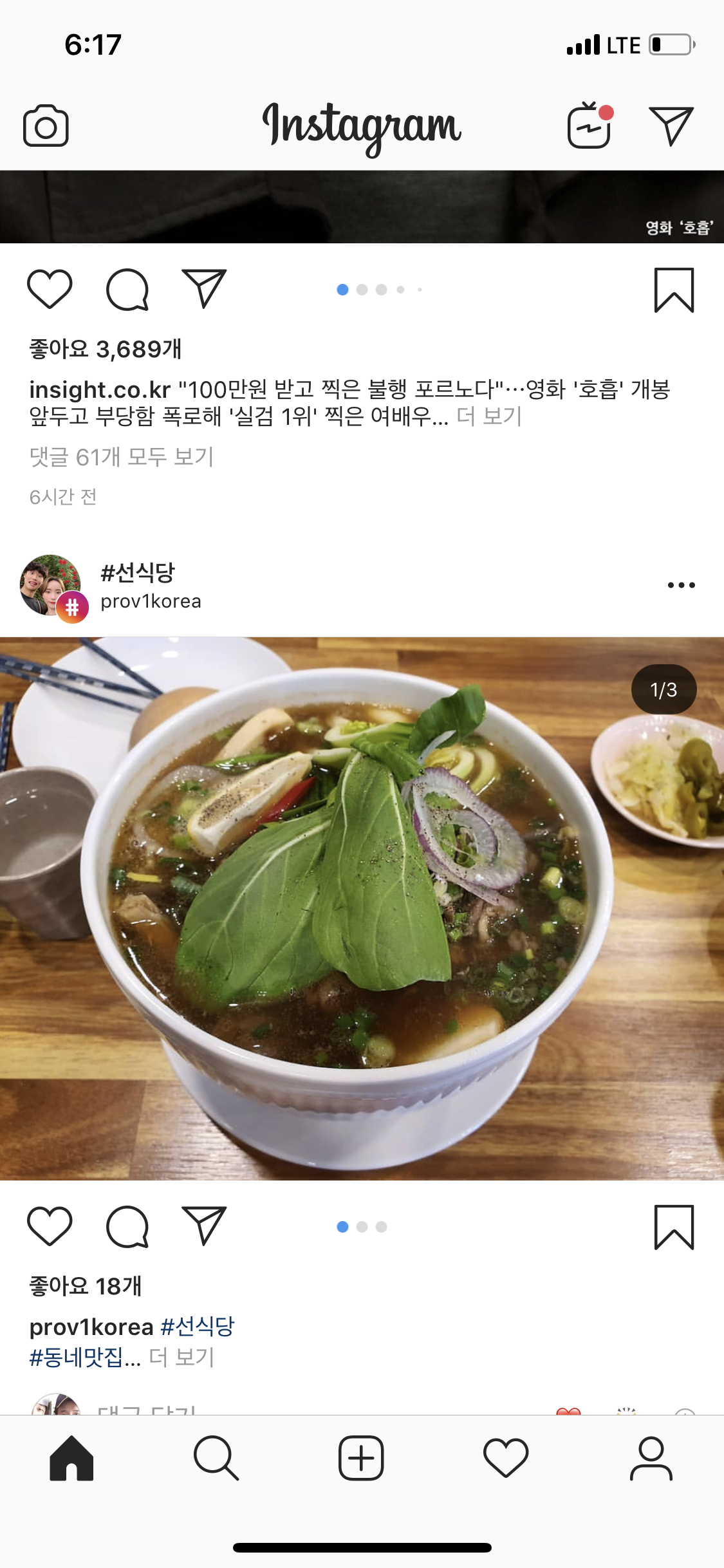View all 61 comments
The image size is (724, 1568).
[122, 457]
